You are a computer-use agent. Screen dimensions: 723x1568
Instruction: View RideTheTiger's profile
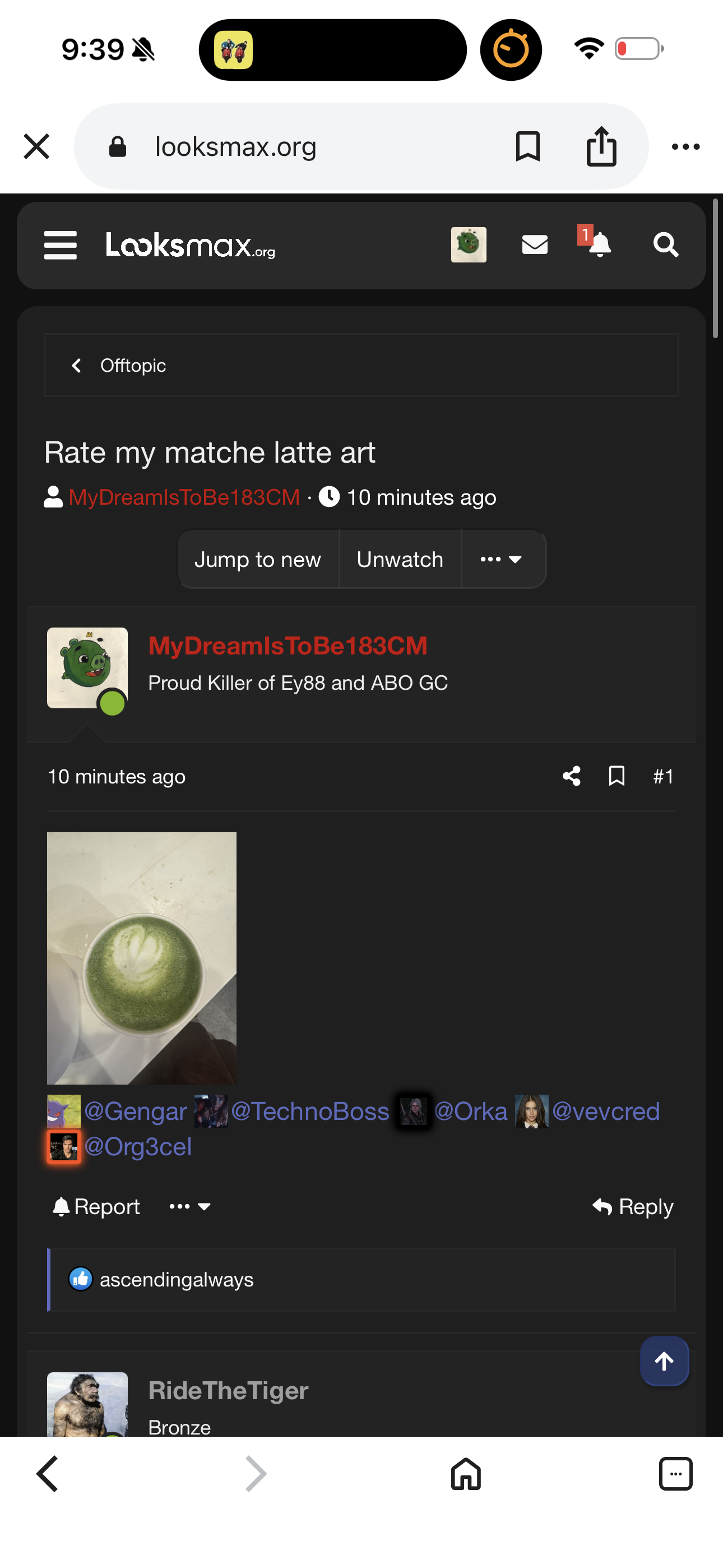228,1391
